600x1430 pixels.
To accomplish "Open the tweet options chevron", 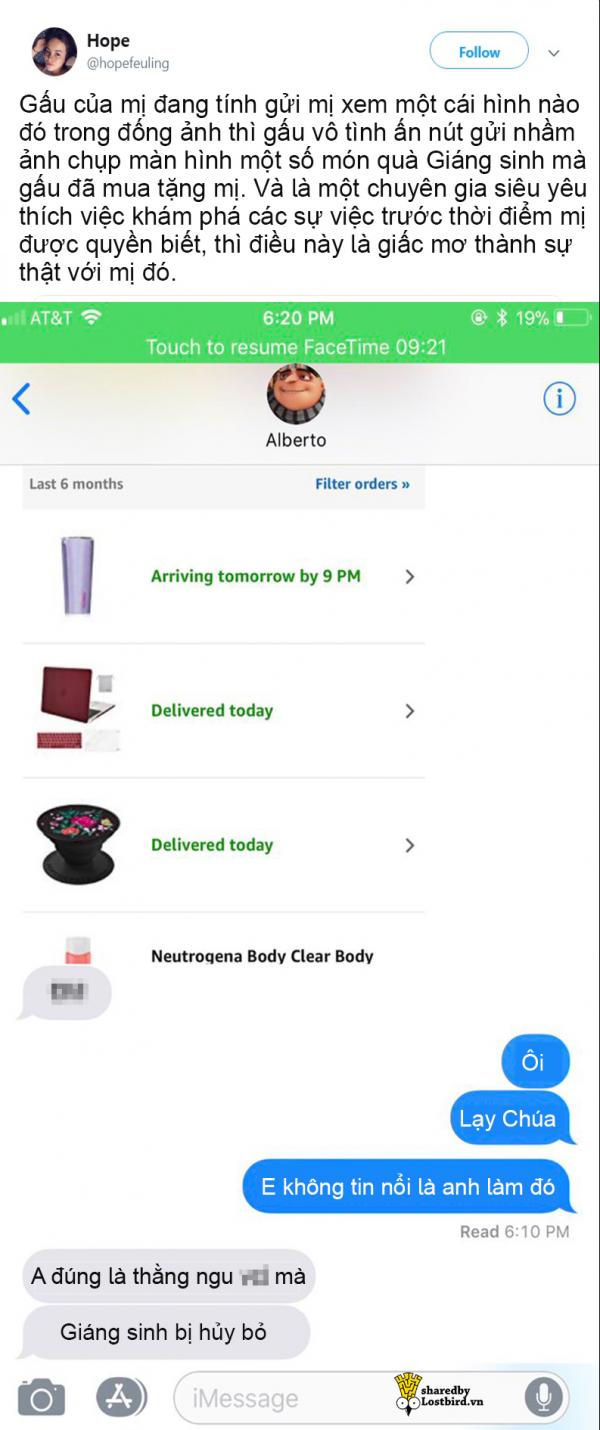I will (x=554, y=53).
